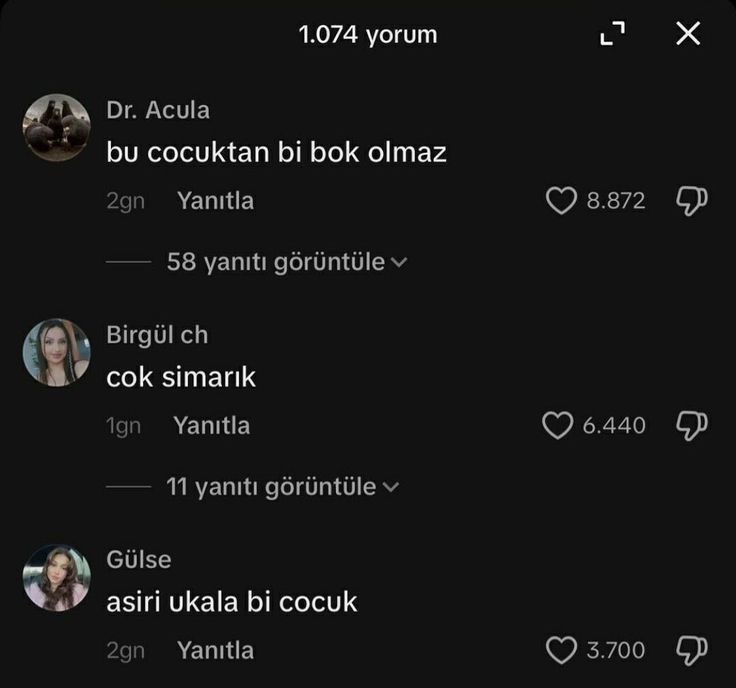
Task: Like Gülse's comment
Action: [560, 651]
